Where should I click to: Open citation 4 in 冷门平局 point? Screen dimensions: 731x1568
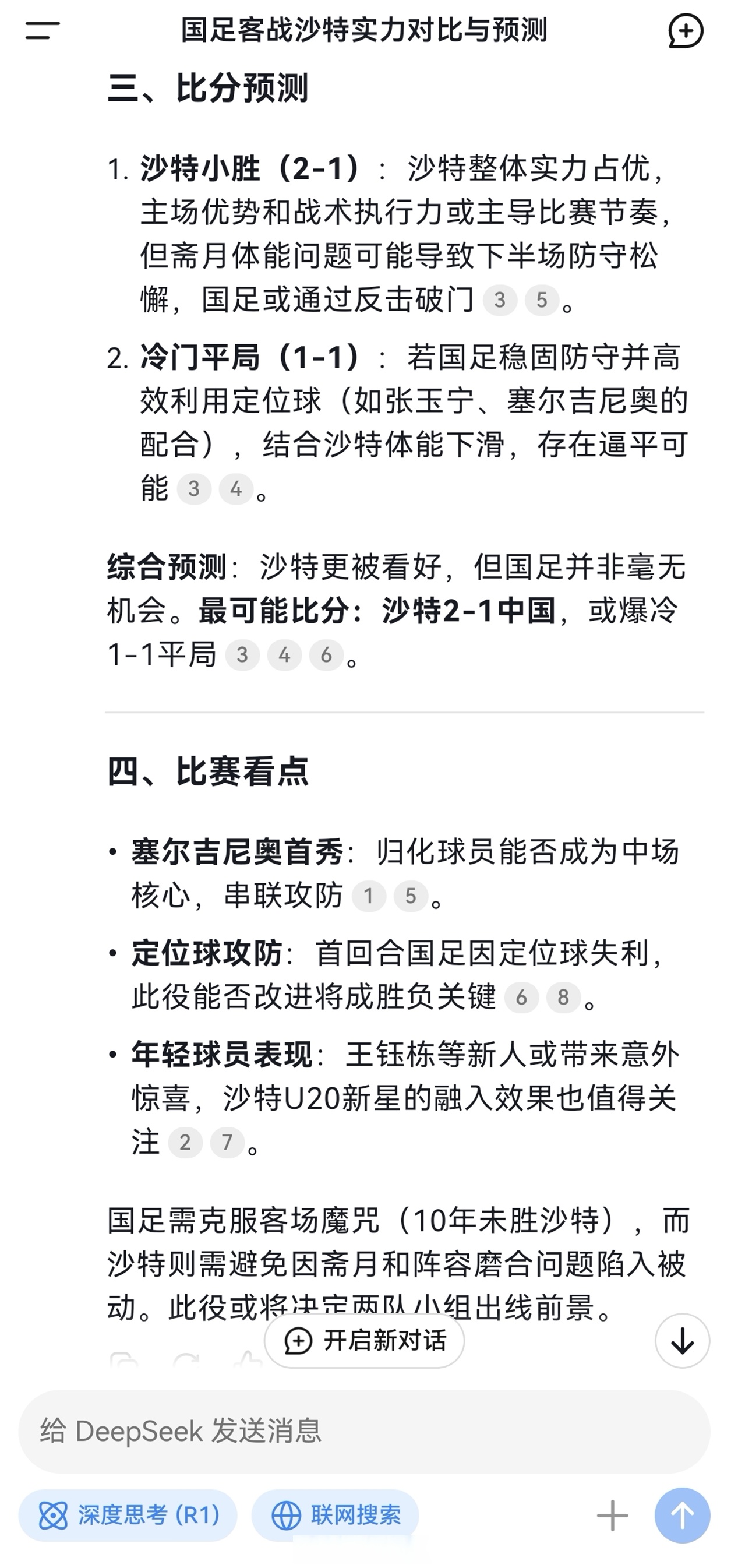236,488
